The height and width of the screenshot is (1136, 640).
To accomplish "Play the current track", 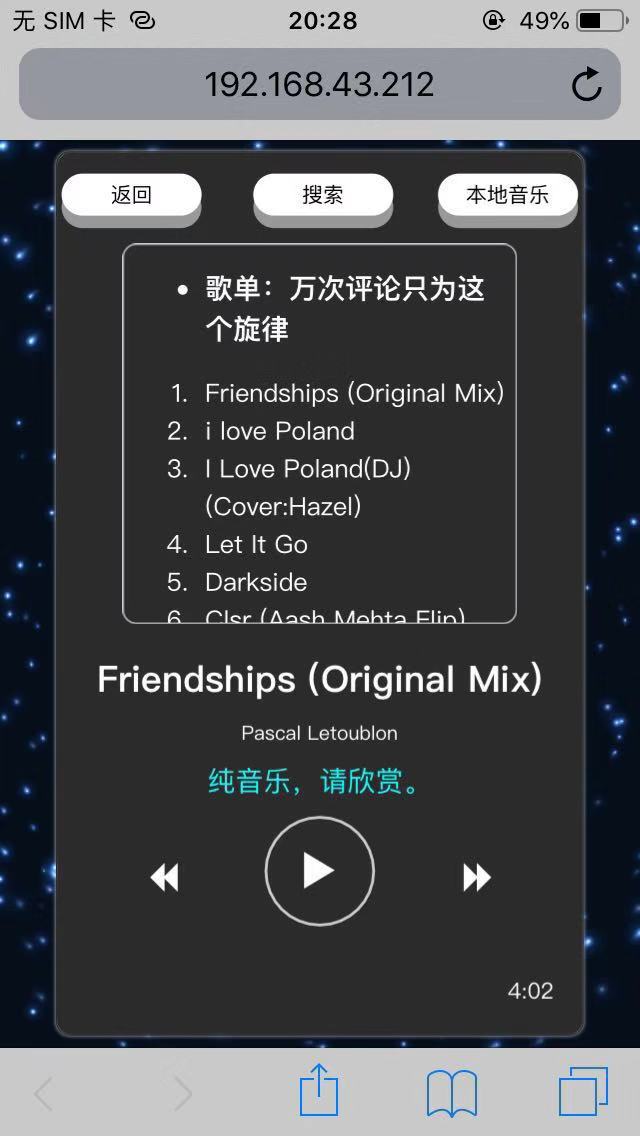I will point(319,871).
